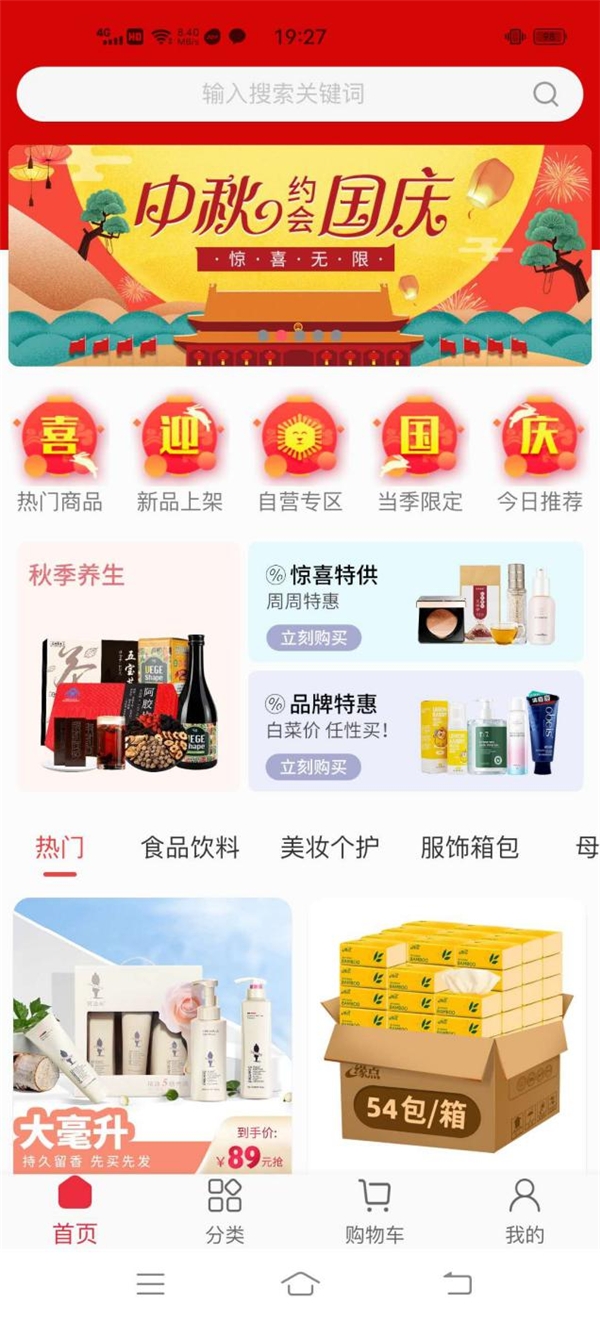Tap 立刻购买 under 品牌特惠
This screenshot has width=600, height=1319.
(313, 767)
